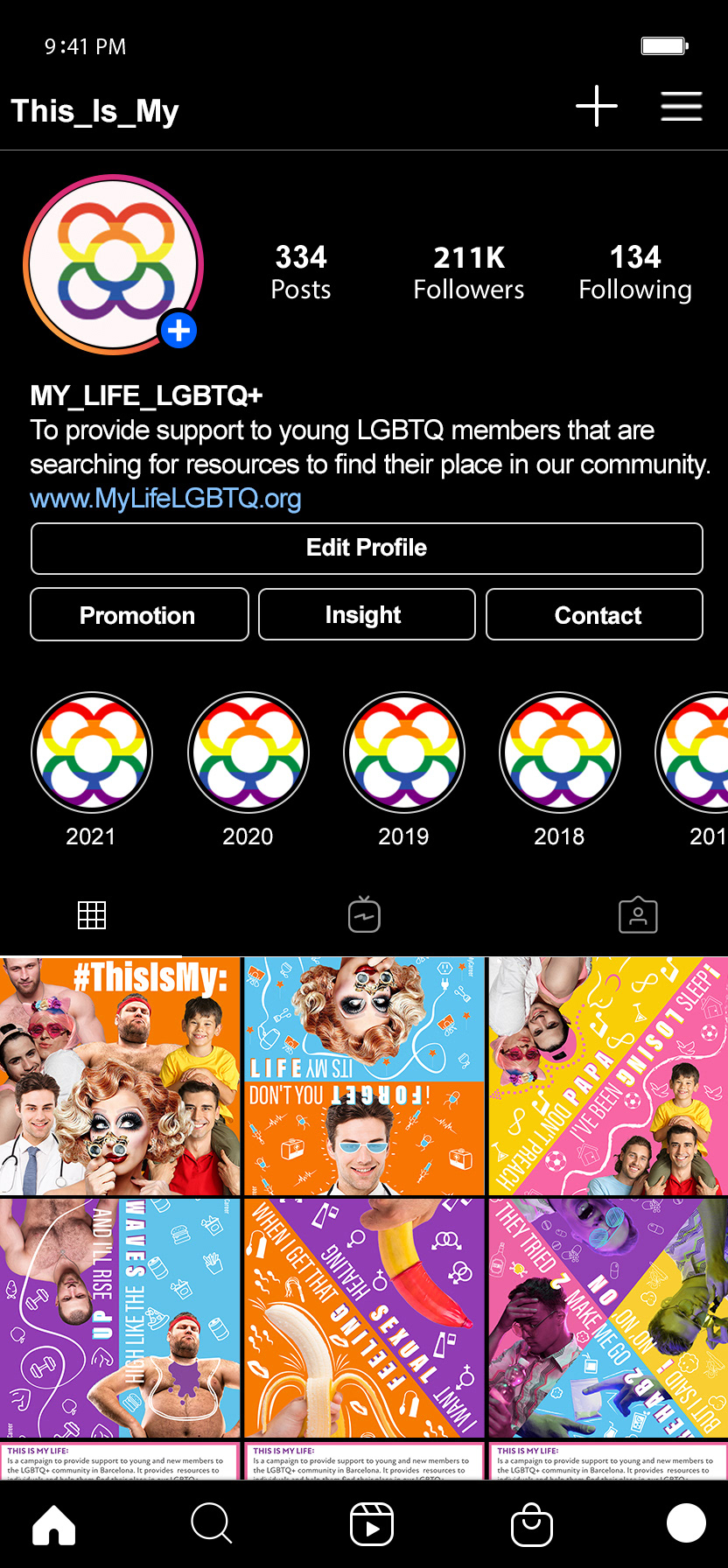View the Insight button
The image size is (728, 1568).
pyautogui.click(x=367, y=615)
